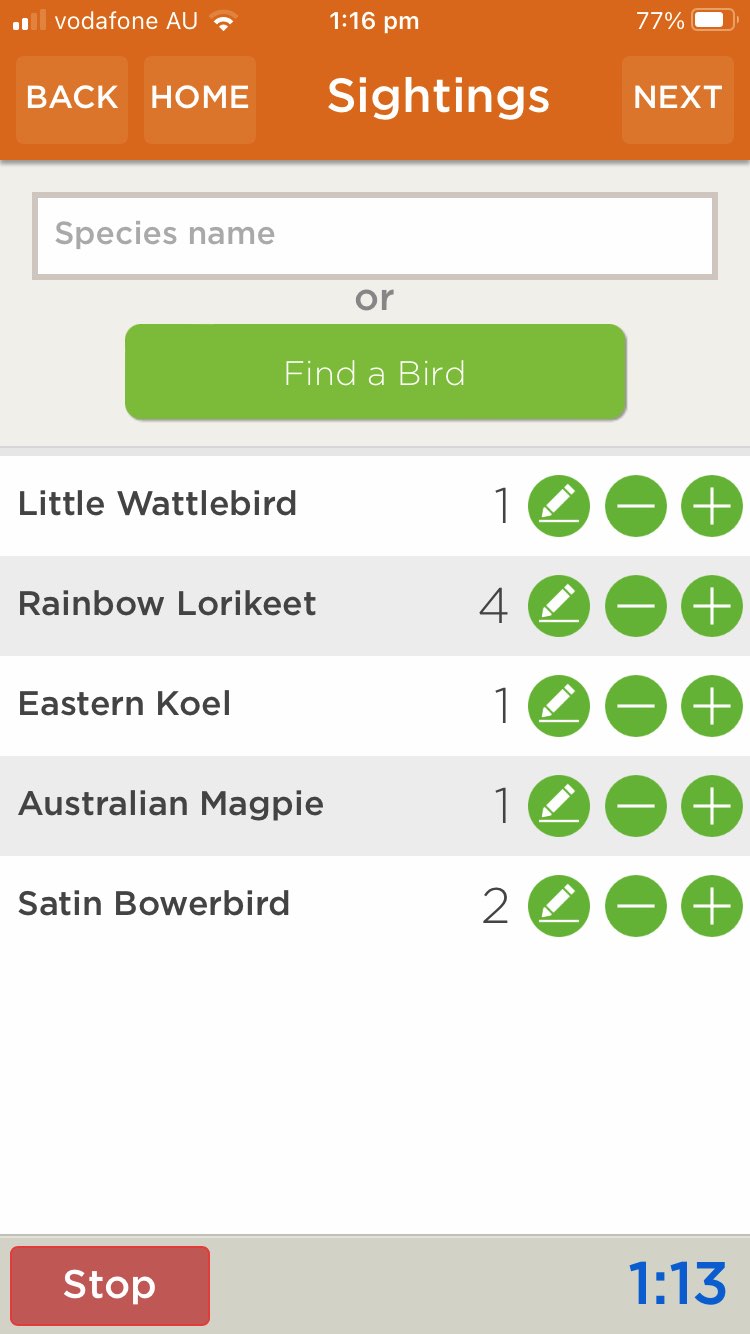Proceed with the NEXT button
This screenshot has width=750, height=1334.
pos(677,98)
